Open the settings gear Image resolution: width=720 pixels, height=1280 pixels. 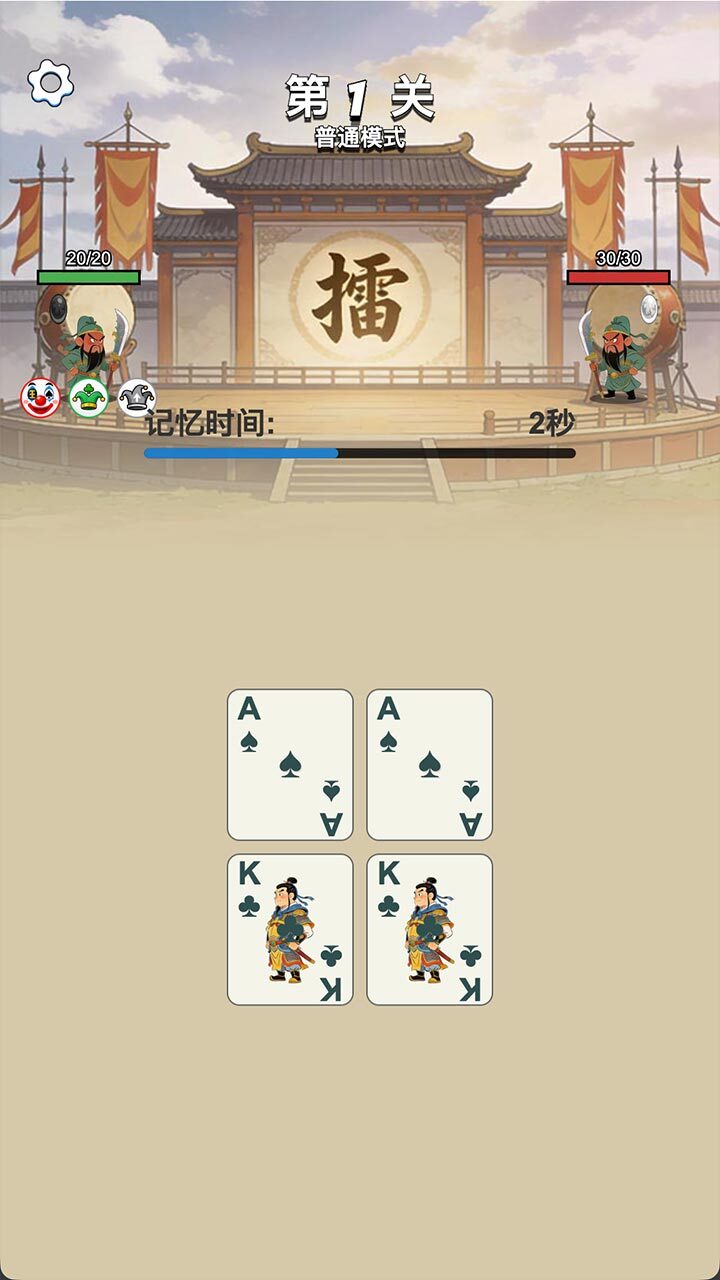[50, 83]
